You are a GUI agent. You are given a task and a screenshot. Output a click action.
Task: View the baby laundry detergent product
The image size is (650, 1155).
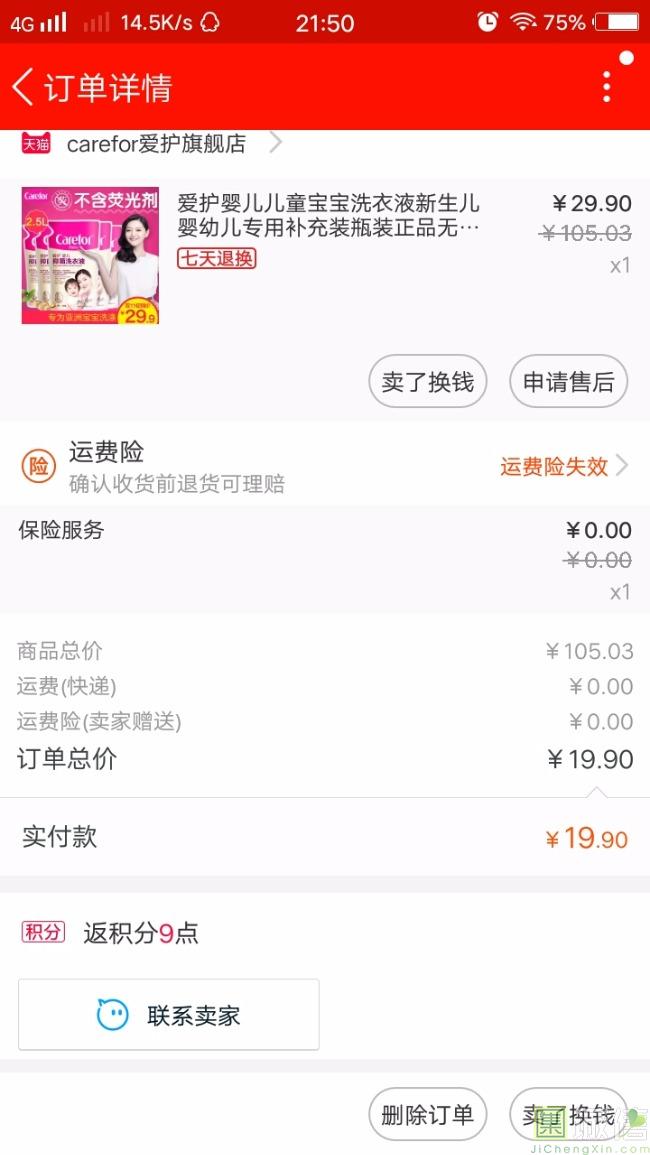point(328,216)
